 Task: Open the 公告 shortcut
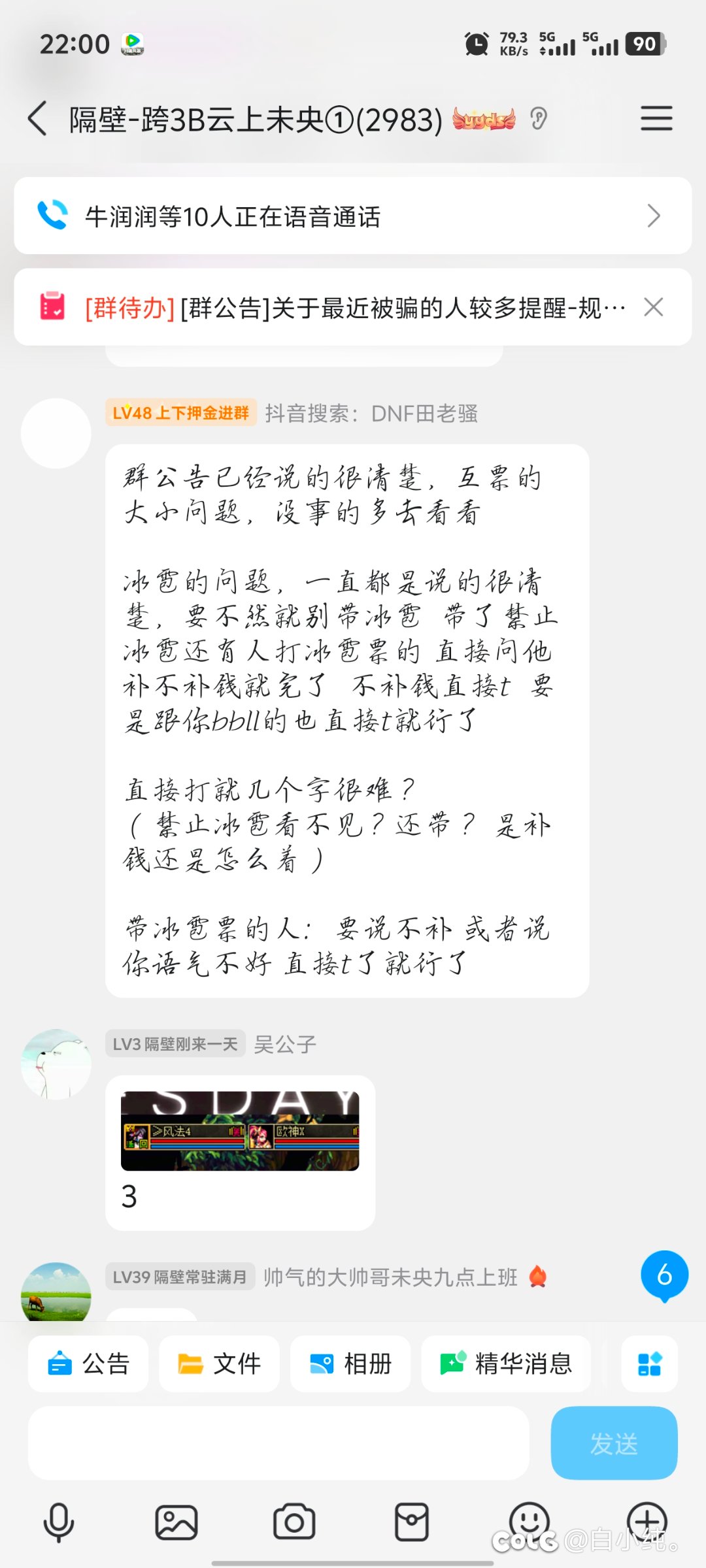tap(88, 1364)
